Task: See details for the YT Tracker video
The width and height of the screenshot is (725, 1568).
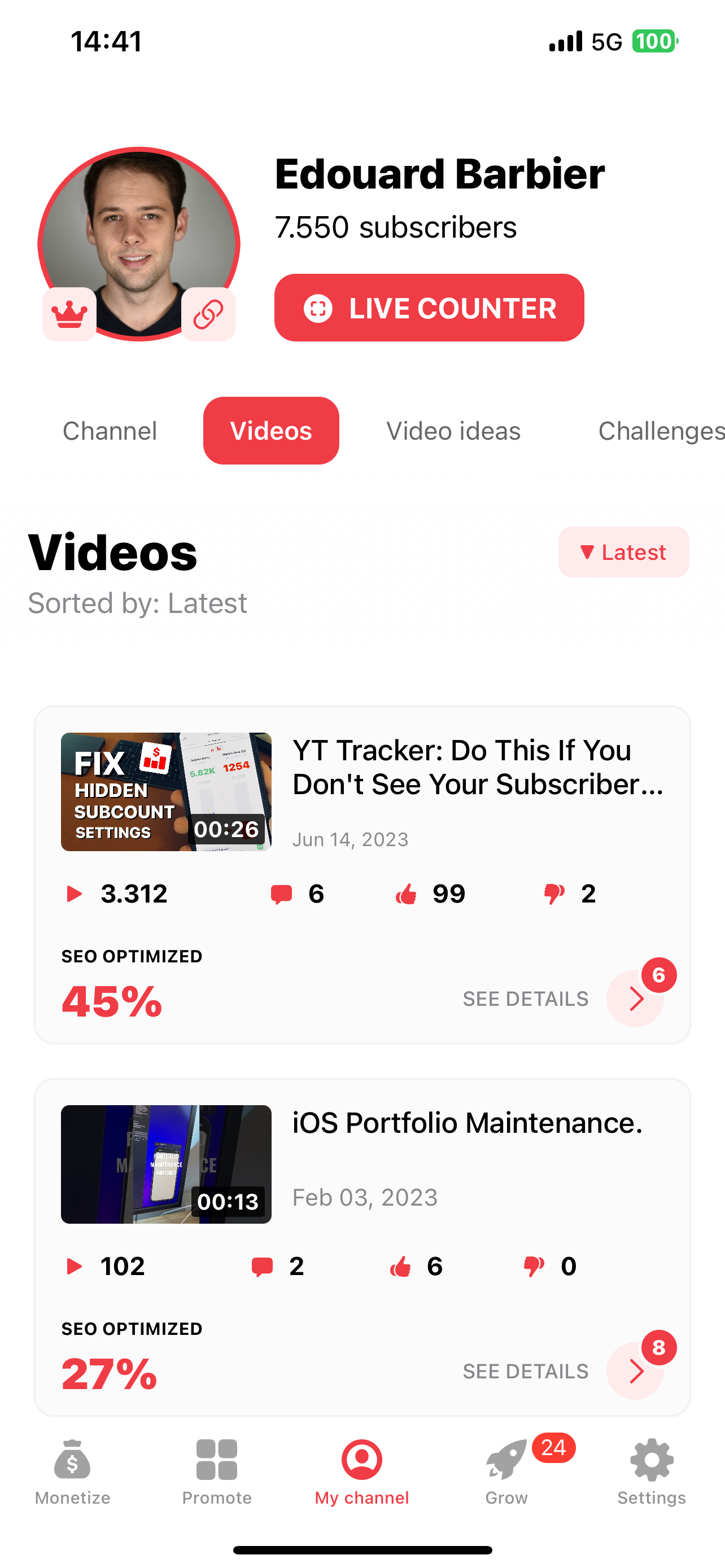Action: [x=634, y=998]
